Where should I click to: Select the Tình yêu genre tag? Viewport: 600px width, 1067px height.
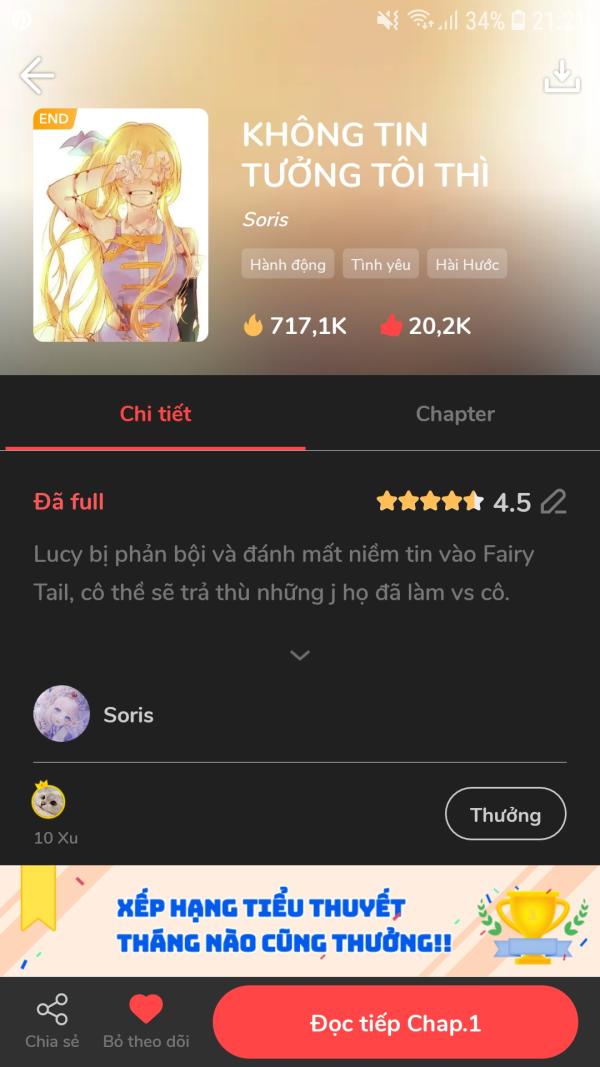[x=381, y=265]
